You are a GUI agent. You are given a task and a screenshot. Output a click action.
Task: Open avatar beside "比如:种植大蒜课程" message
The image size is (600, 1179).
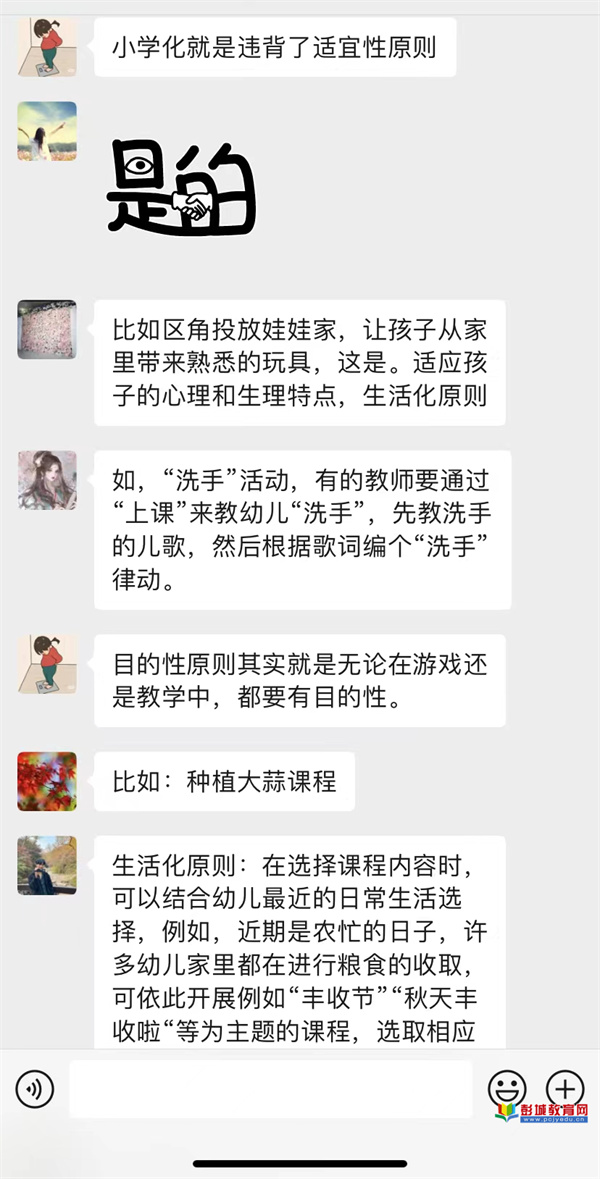click(x=47, y=781)
